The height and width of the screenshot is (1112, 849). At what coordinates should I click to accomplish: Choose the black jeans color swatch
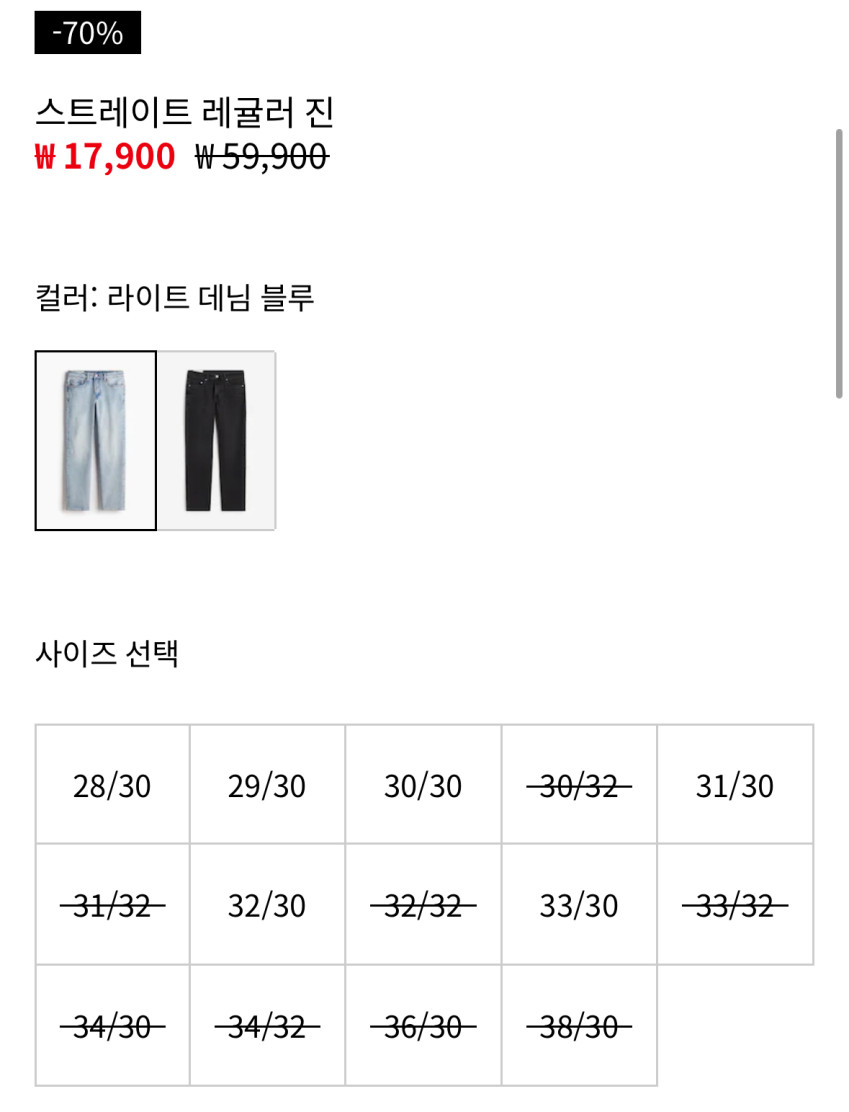216,440
